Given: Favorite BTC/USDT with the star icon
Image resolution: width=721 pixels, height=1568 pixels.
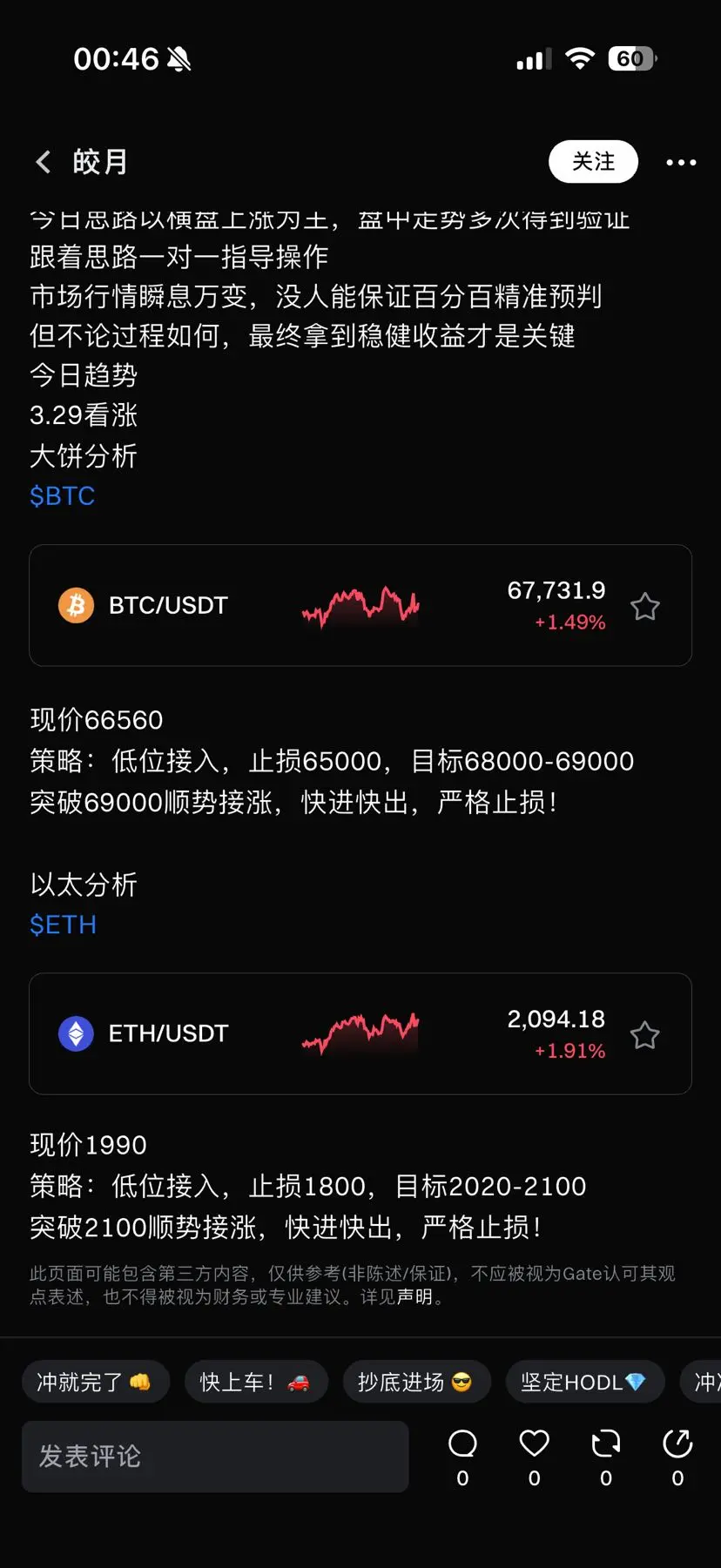Looking at the screenshot, I should point(644,607).
